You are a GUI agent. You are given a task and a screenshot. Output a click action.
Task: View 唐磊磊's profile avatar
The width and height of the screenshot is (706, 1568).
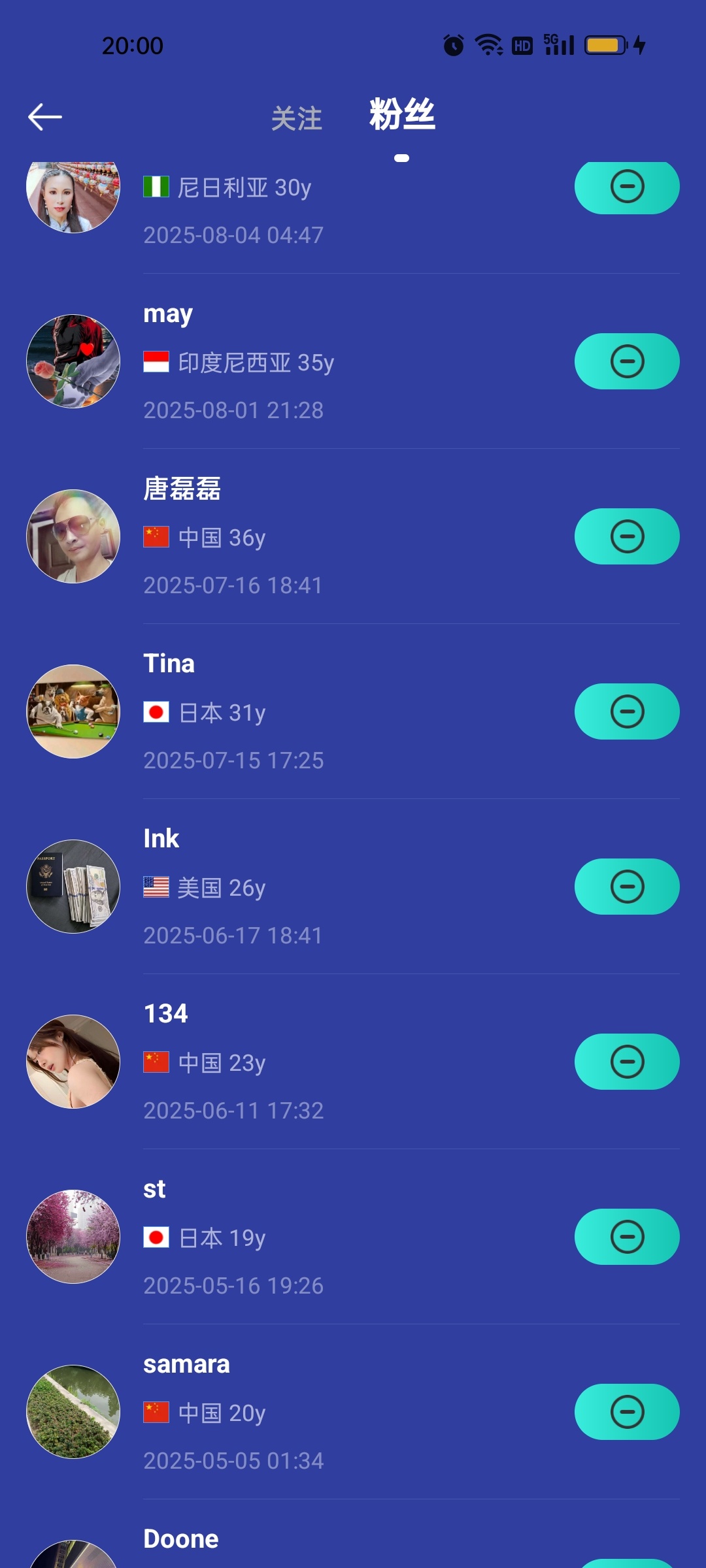73,536
